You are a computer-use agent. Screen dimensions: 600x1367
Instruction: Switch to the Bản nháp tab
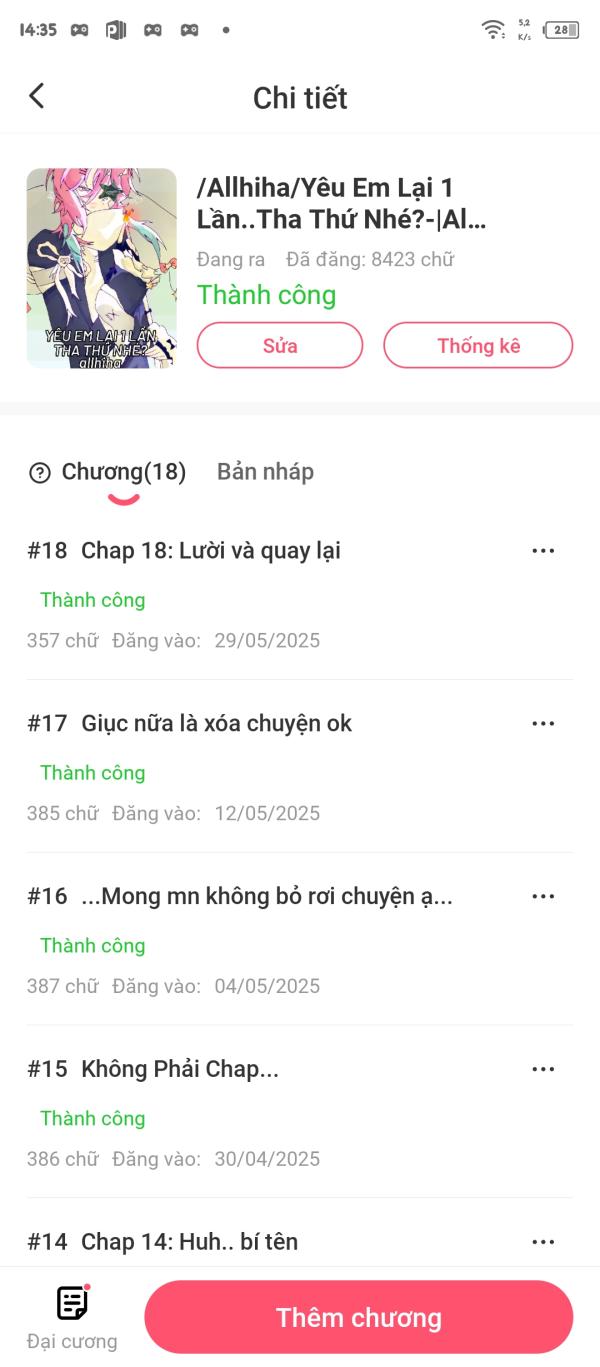click(x=265, y=472)
